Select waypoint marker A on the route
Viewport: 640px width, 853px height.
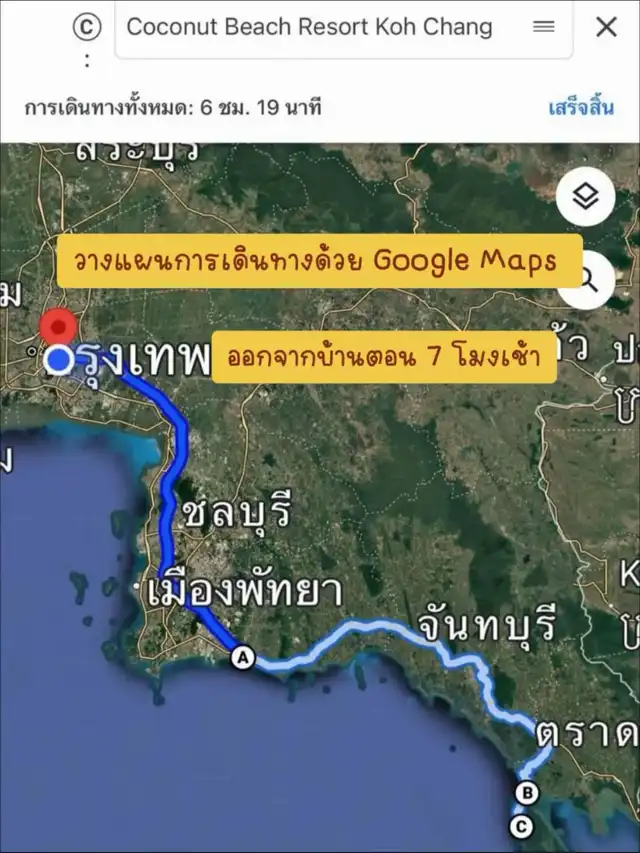pyautogui.click(x=243, y=657)
